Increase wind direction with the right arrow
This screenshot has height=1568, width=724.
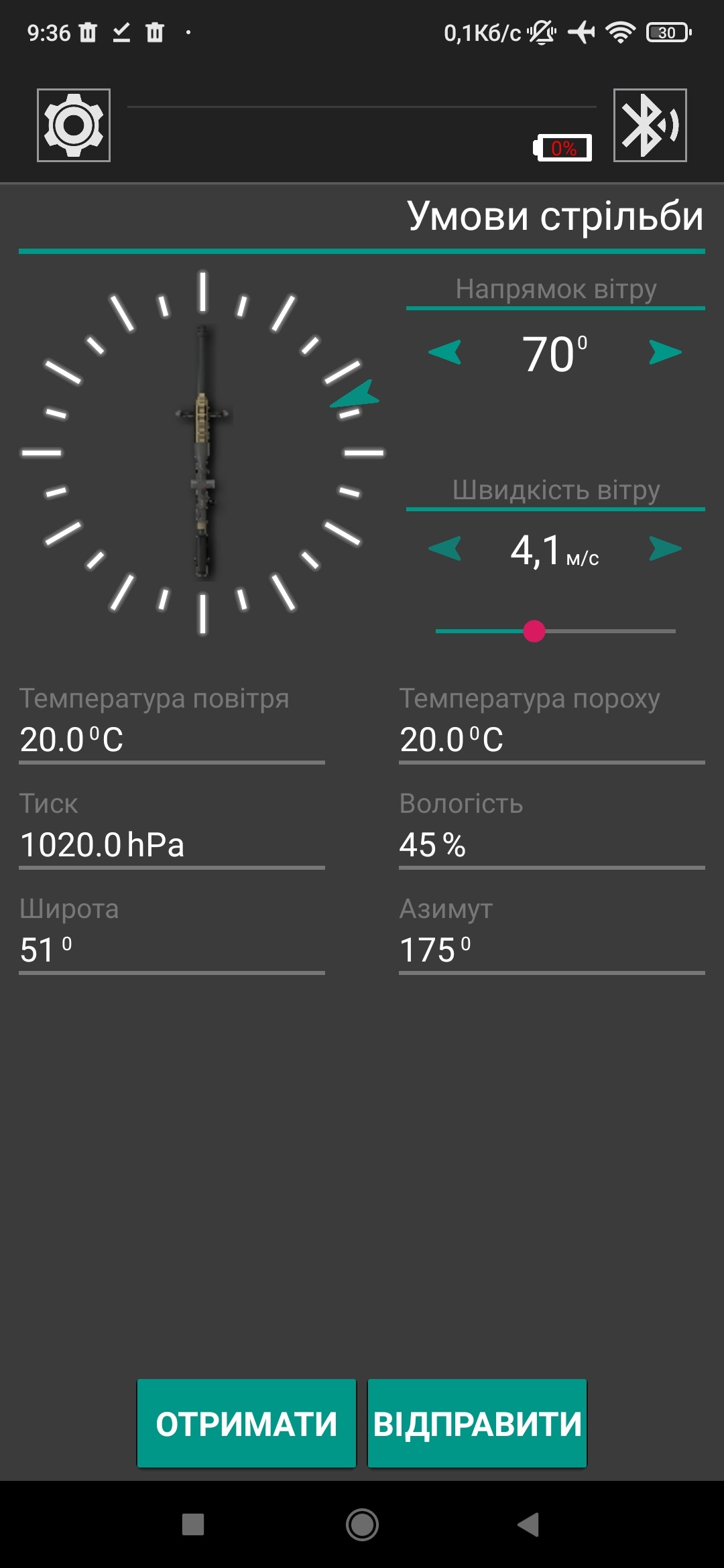(x=664, y=352)
